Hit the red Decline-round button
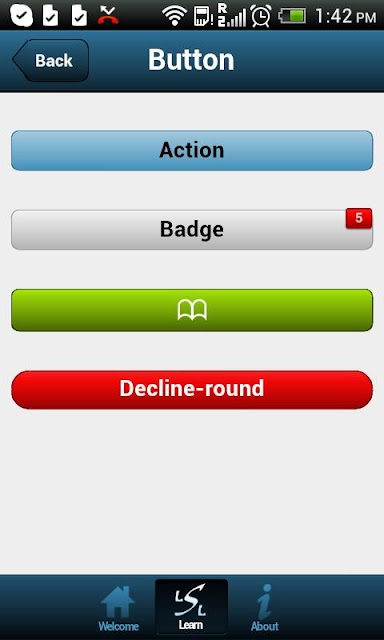The height and width of the screenshot is (640, 384). [192, 389]
